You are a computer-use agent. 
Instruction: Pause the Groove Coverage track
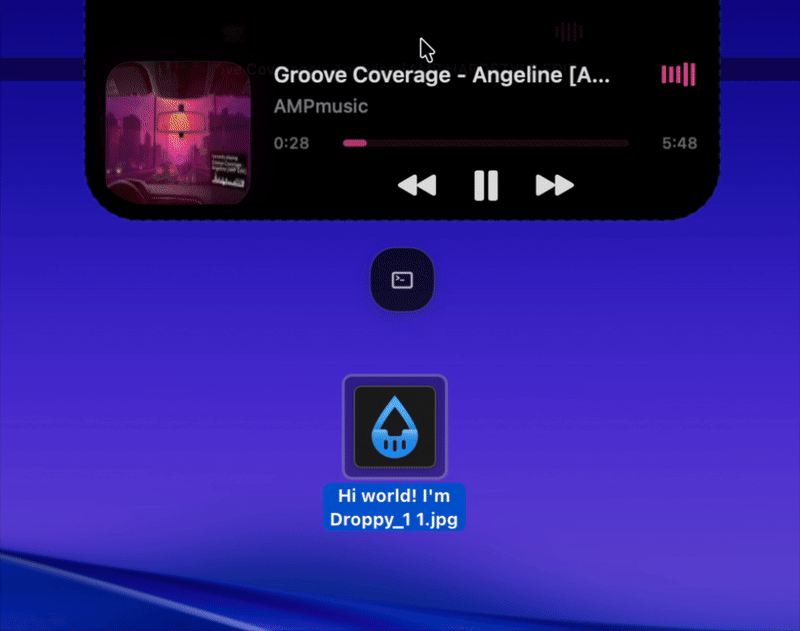pyautogui.click(x=486, y=185)
